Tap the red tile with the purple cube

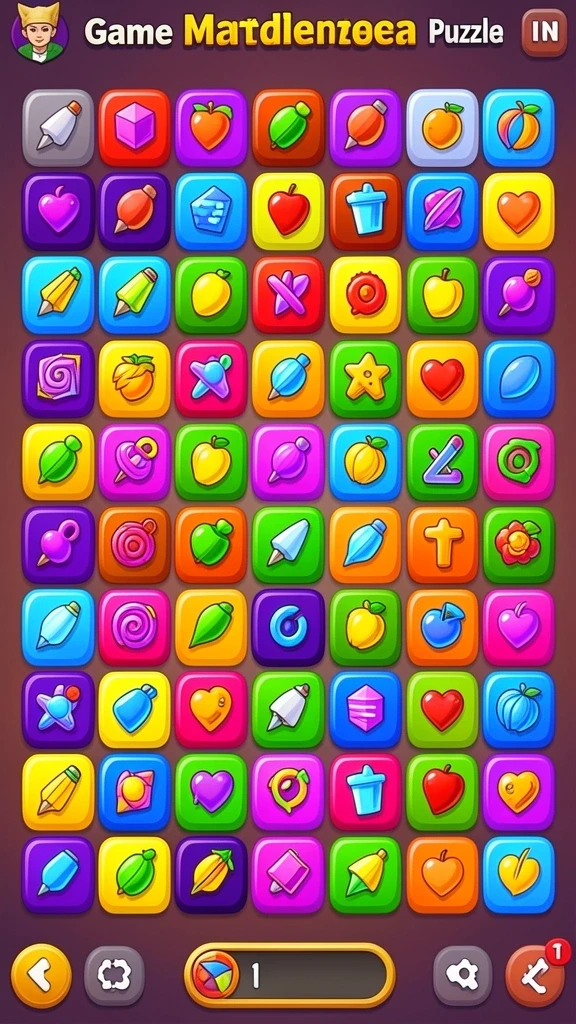135,127
